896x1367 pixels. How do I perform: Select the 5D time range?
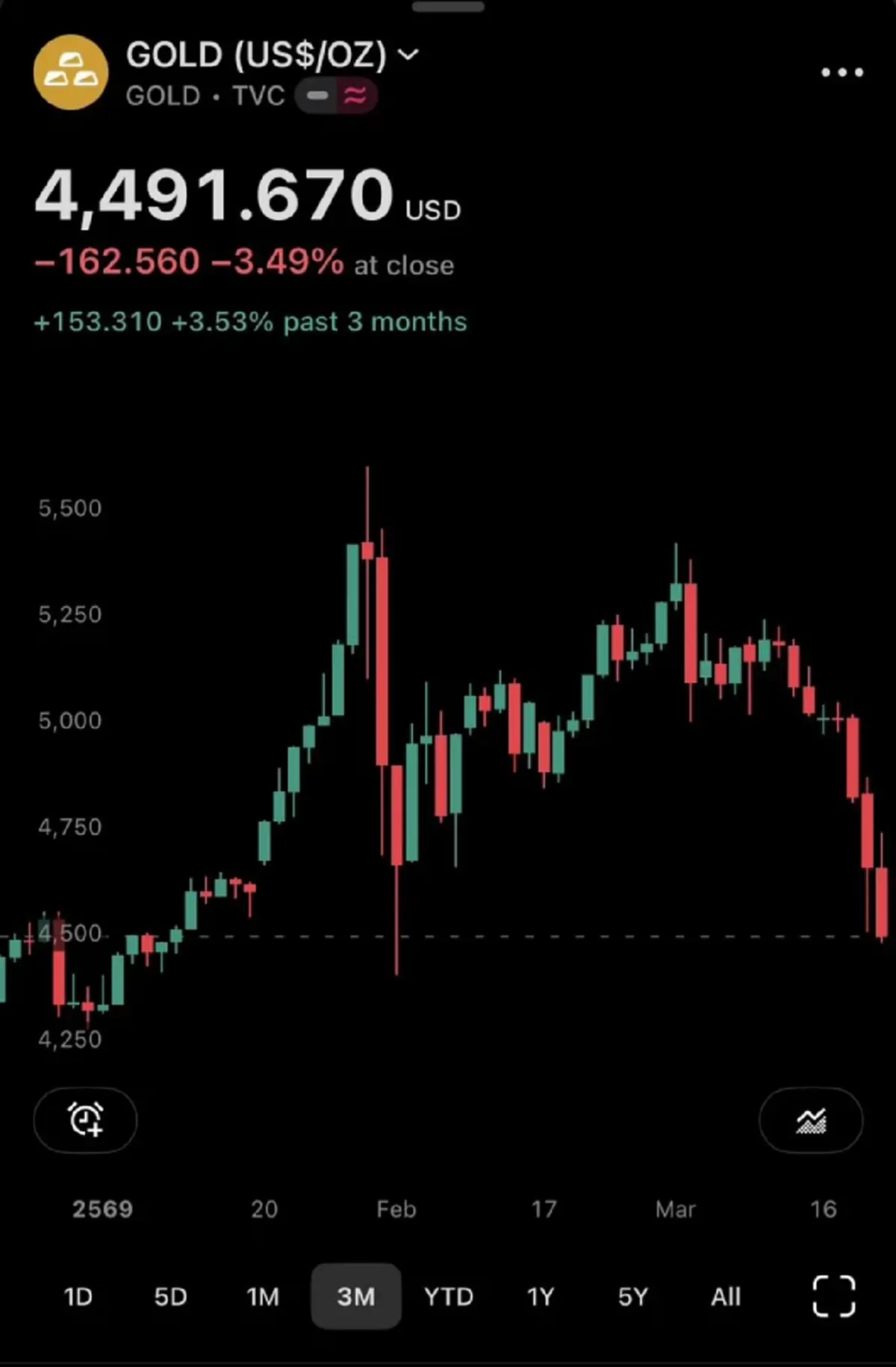170,1297
